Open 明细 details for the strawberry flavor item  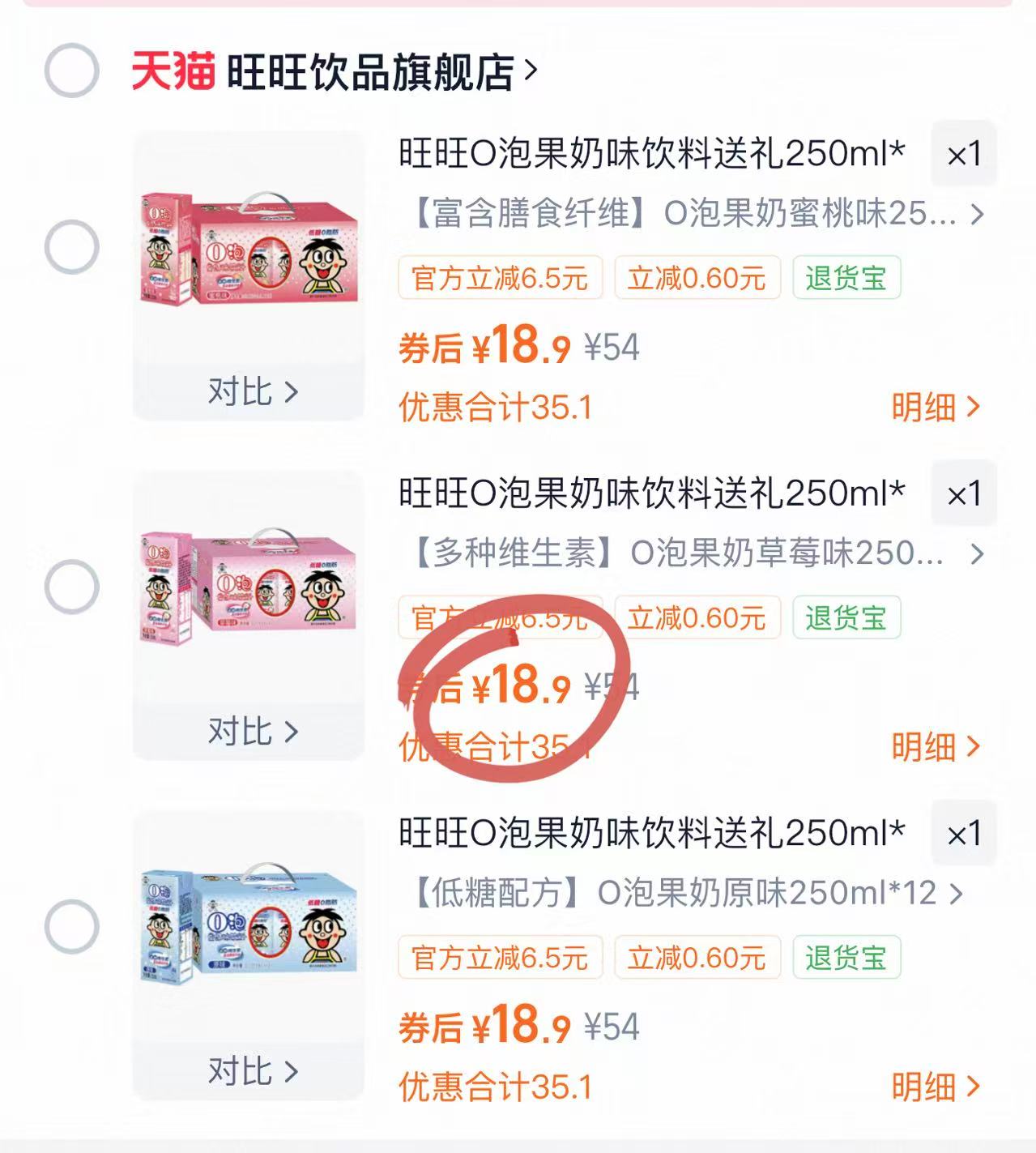tap(937, 747)
